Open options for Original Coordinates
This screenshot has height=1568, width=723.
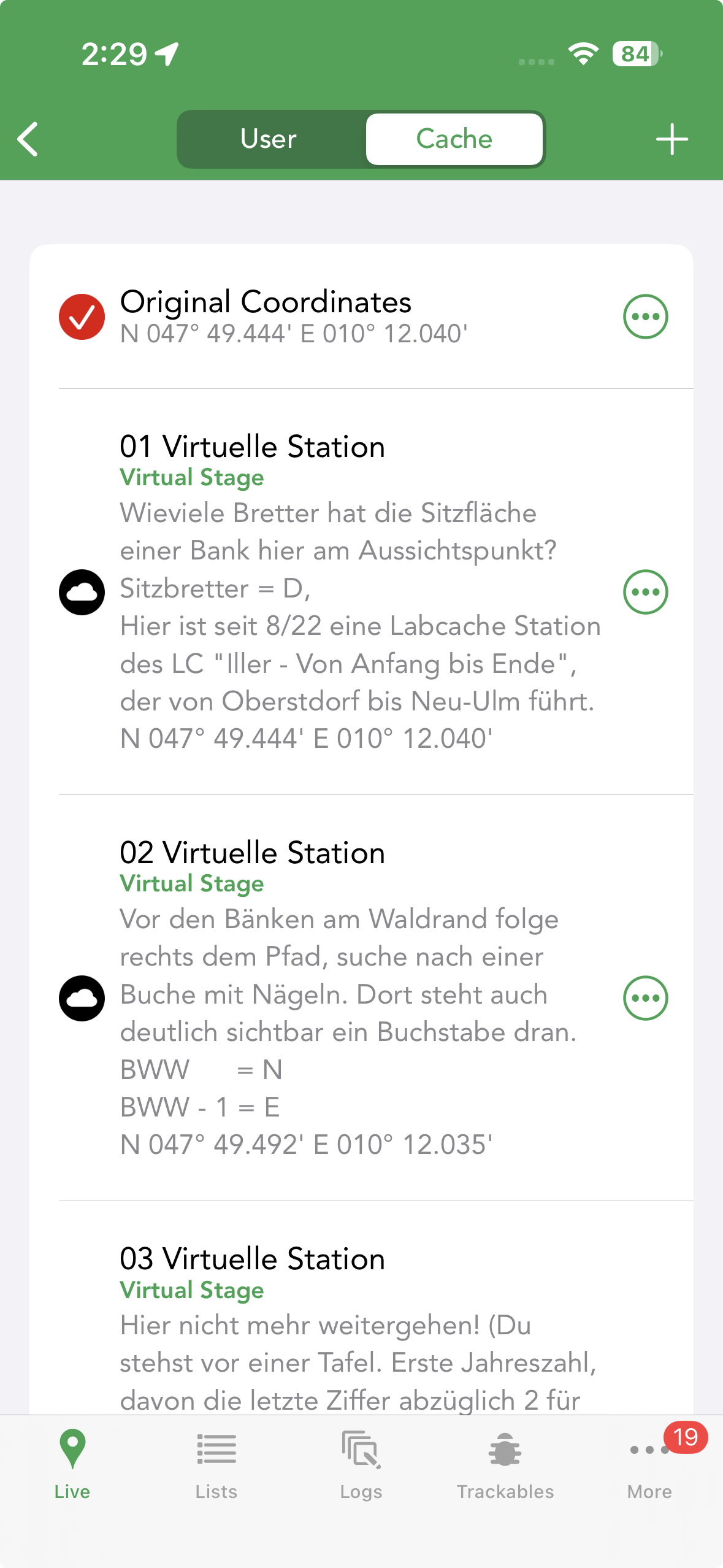click(x=645, y=317)
